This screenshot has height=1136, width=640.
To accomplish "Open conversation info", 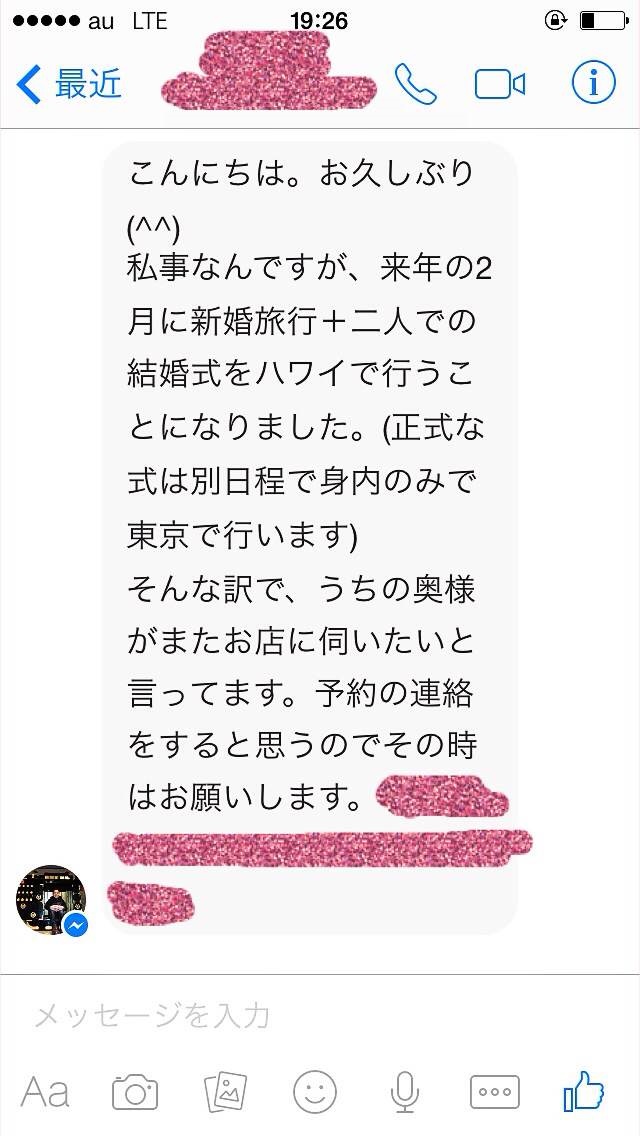I will [x=593, y=84].
